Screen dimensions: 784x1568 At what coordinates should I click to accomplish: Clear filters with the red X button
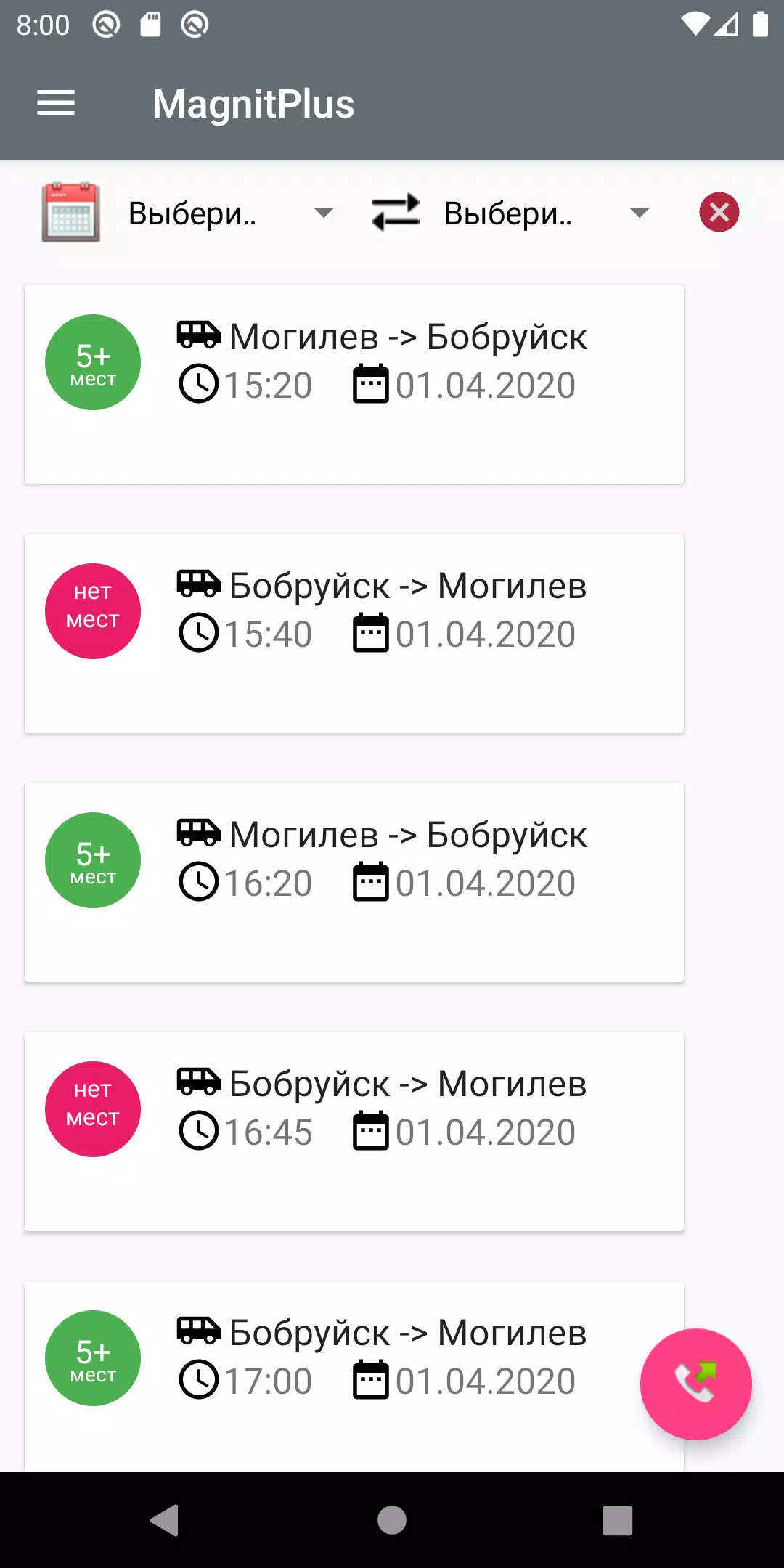[719, 212]
